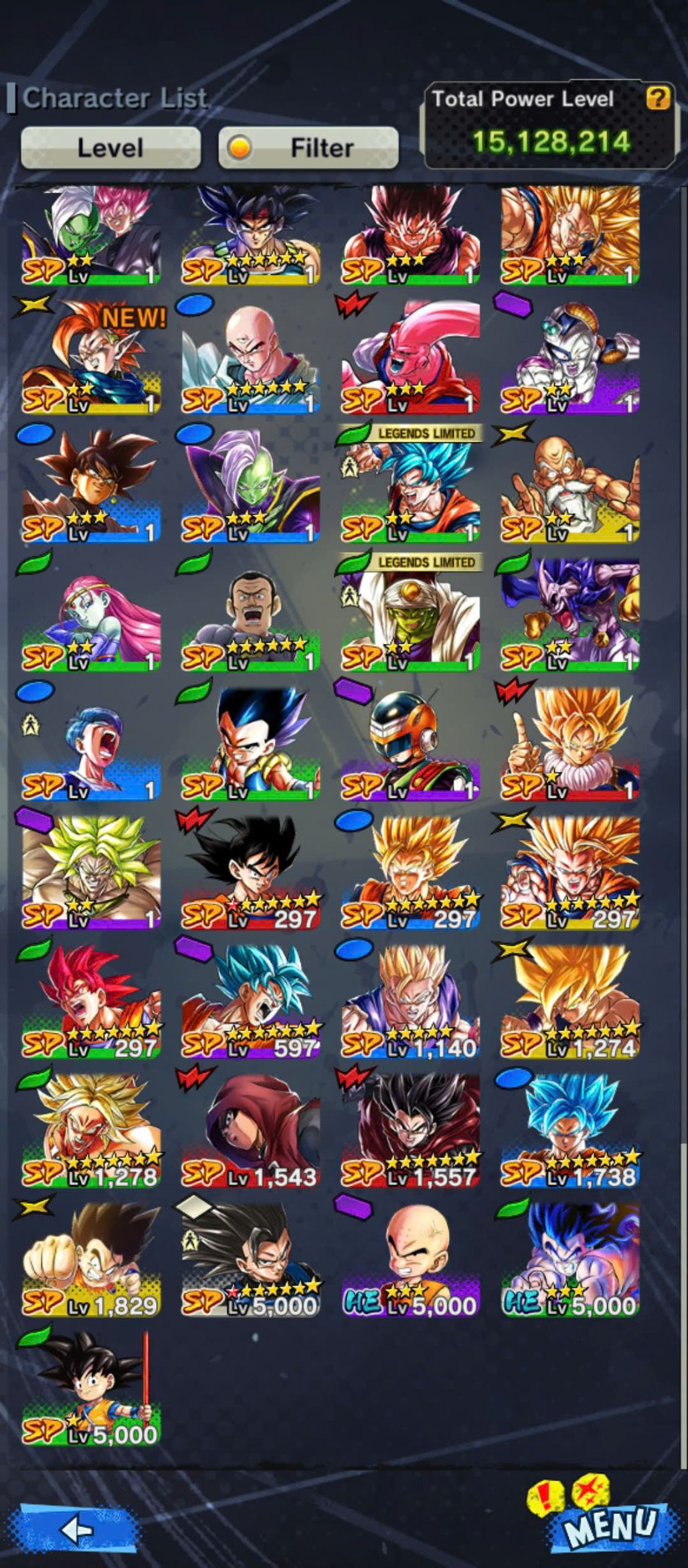Select the kid with red staff, level 5,000
The width and height of the screenshot is (688, 1568).
[x=92, y=1389]
